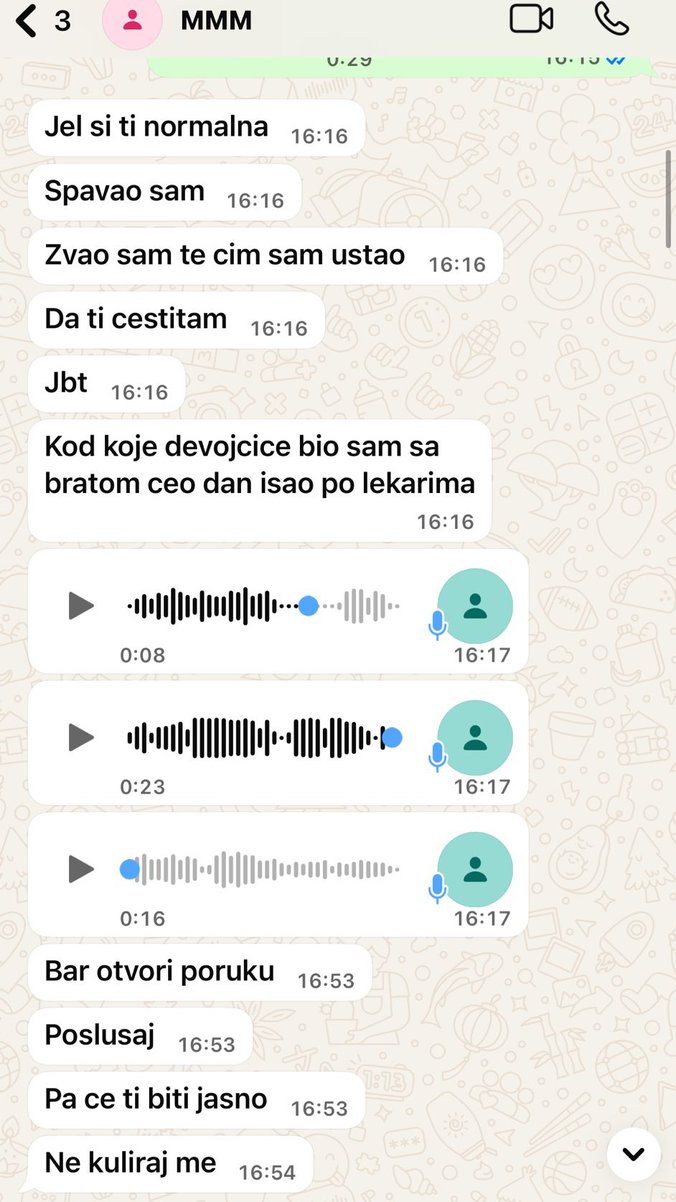Seek within the 0:08 voice message waveform
Screen dimensions: 676x1202
coord(264,606)
